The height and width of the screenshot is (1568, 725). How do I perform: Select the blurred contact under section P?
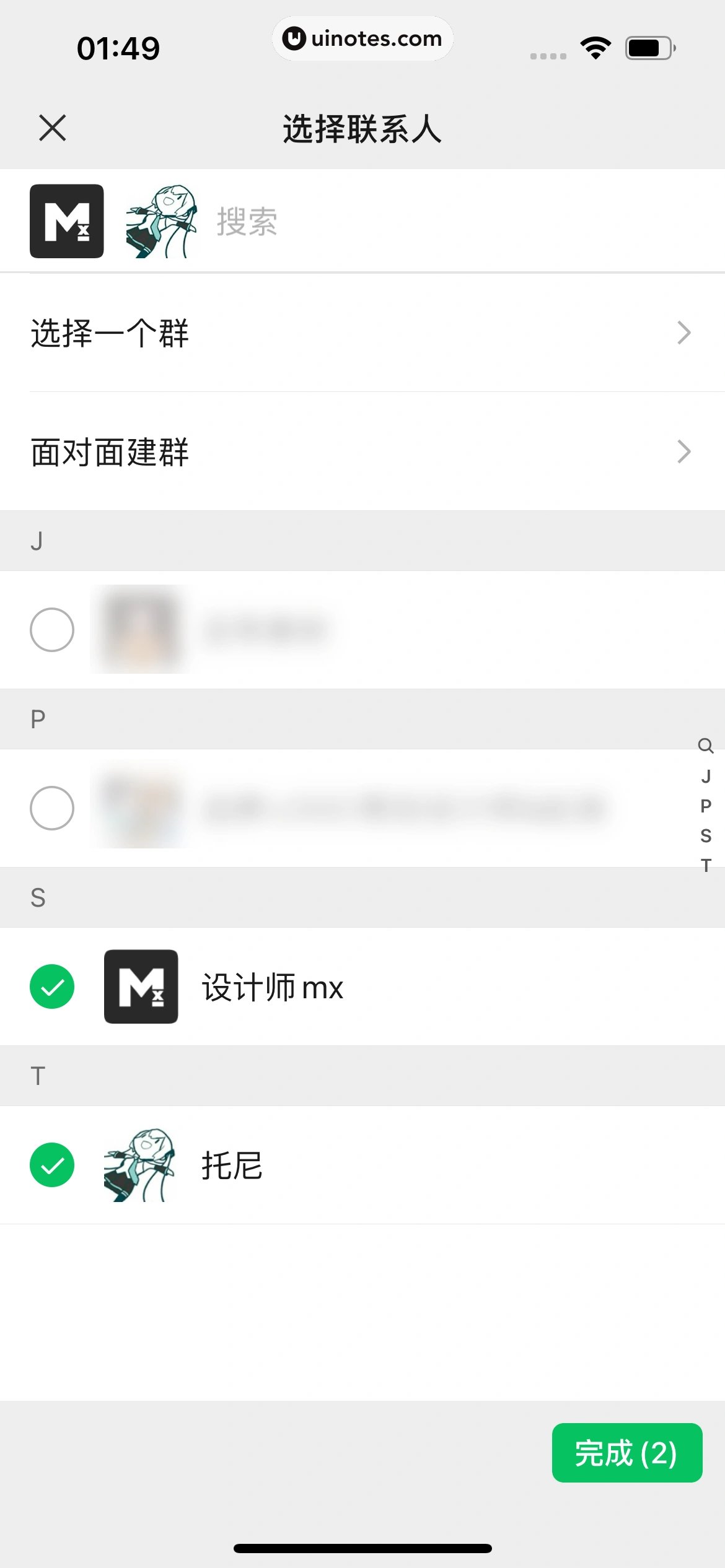[x=52, y=808]
